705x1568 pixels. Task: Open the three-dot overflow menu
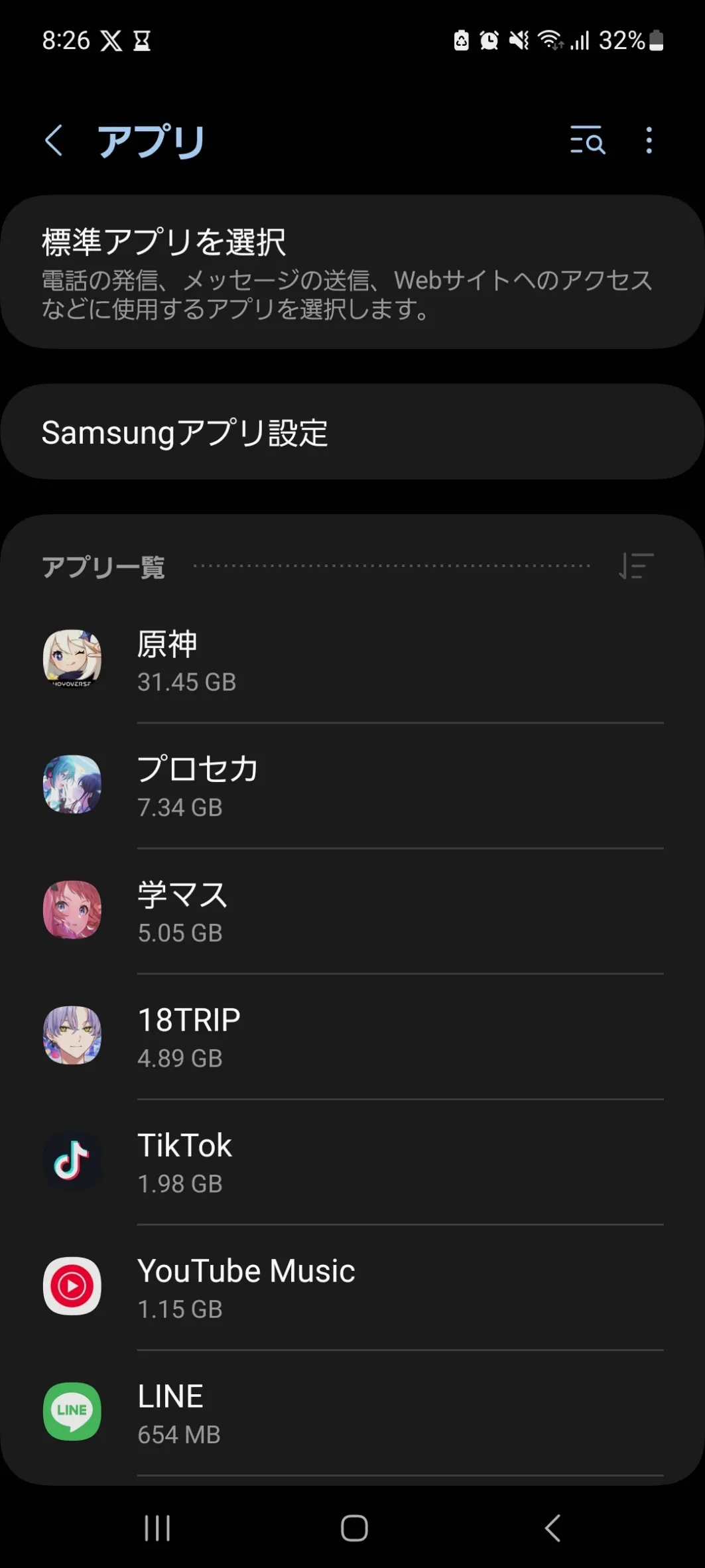click(x=649, y=141)
